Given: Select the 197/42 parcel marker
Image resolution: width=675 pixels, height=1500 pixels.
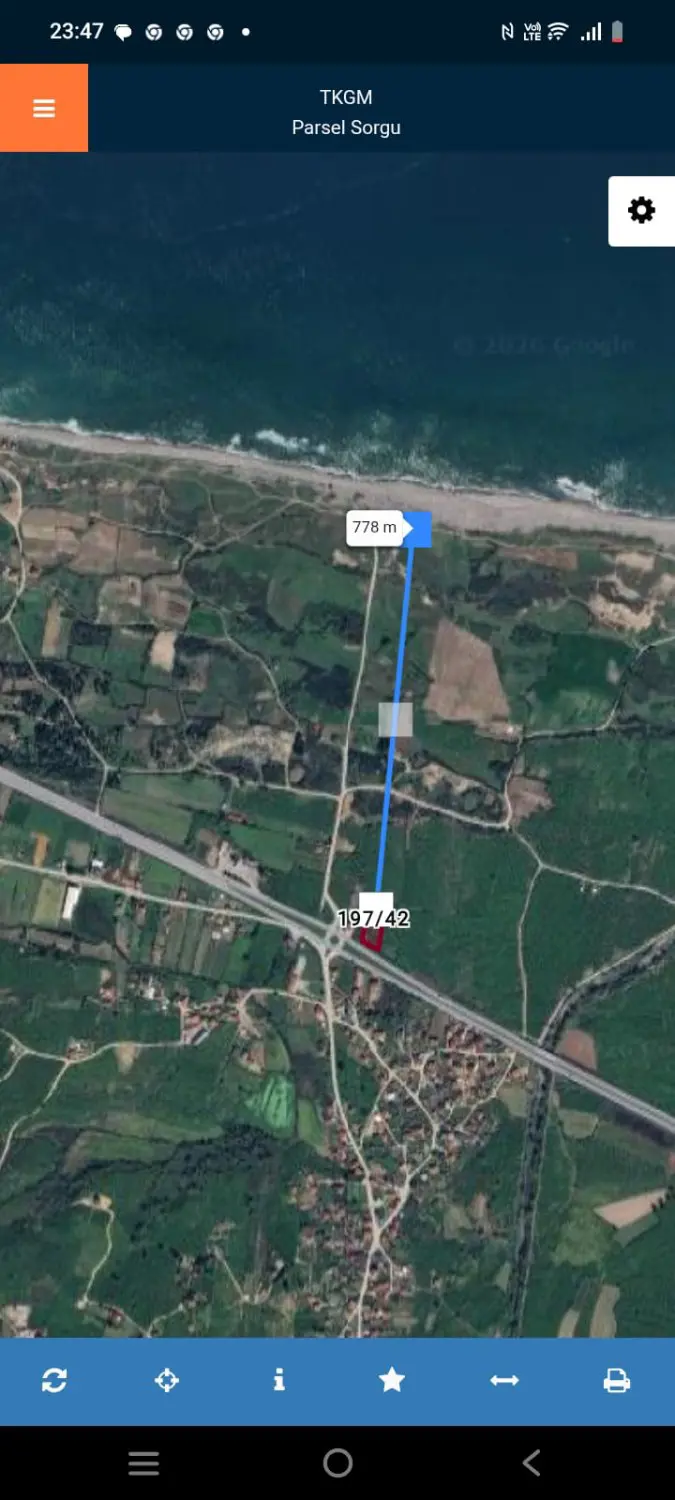Looking at the screenshot, I should click(373, 919).
